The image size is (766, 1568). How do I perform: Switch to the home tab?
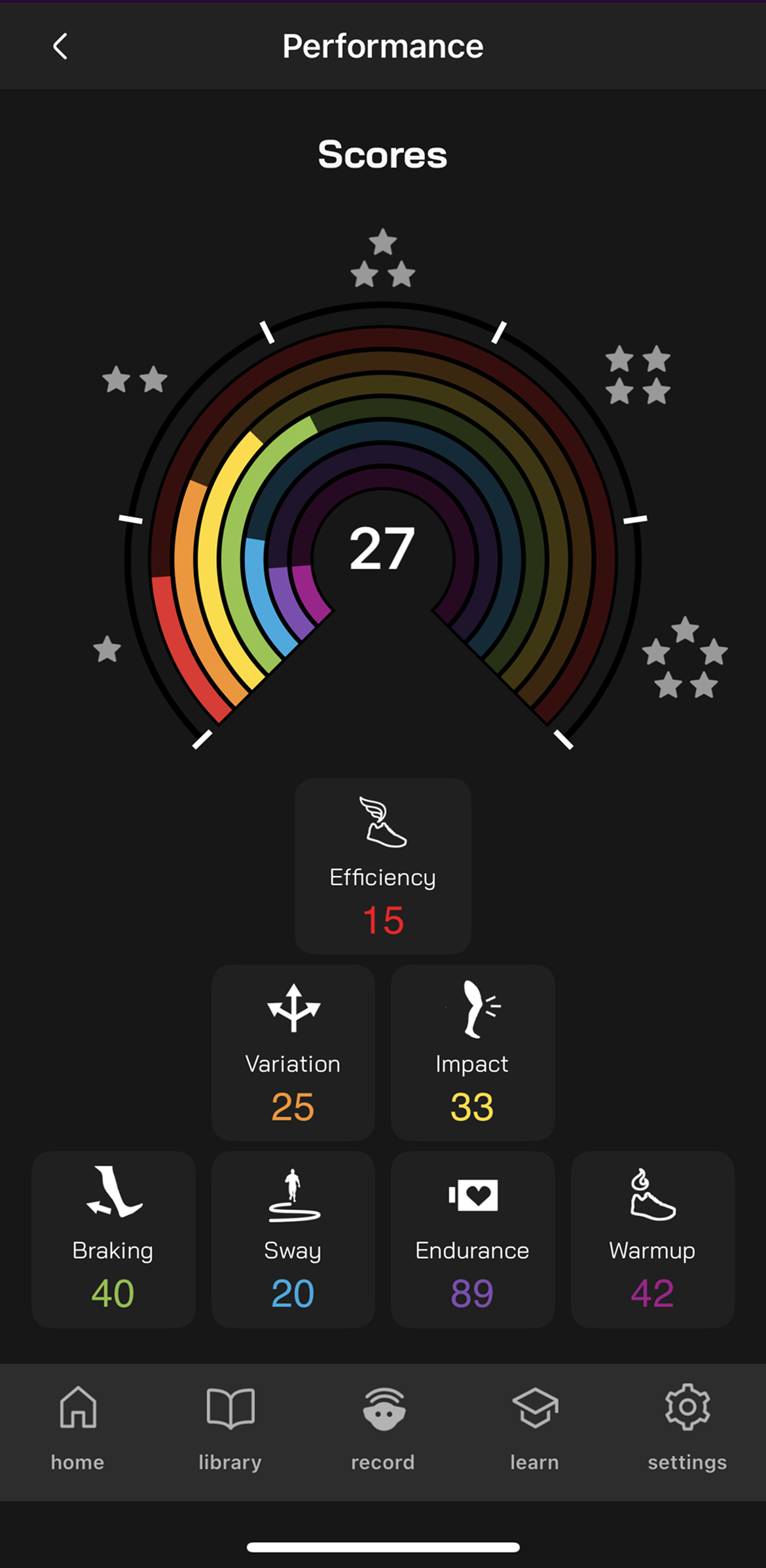click(x=77, y=1428)
